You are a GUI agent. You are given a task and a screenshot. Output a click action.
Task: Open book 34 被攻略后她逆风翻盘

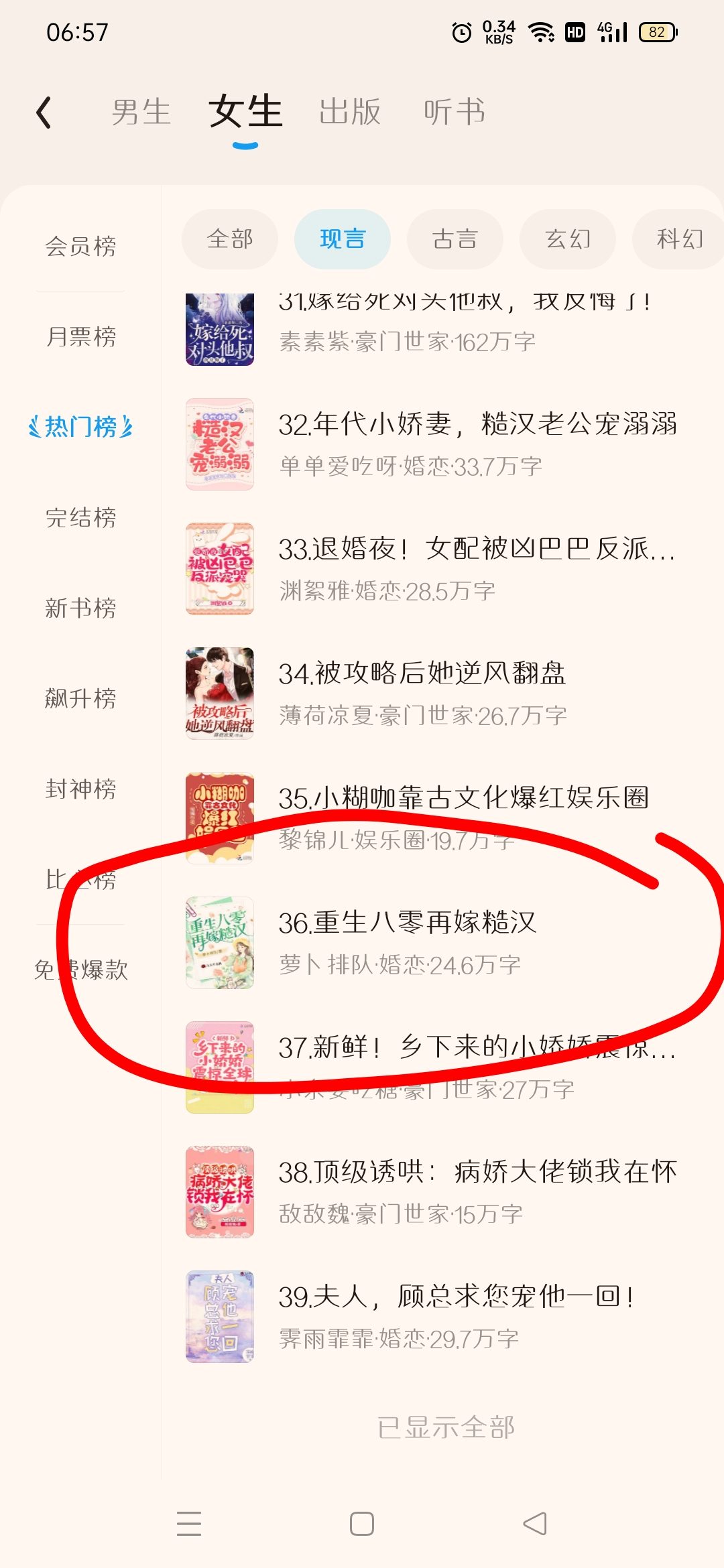point(422,673)
